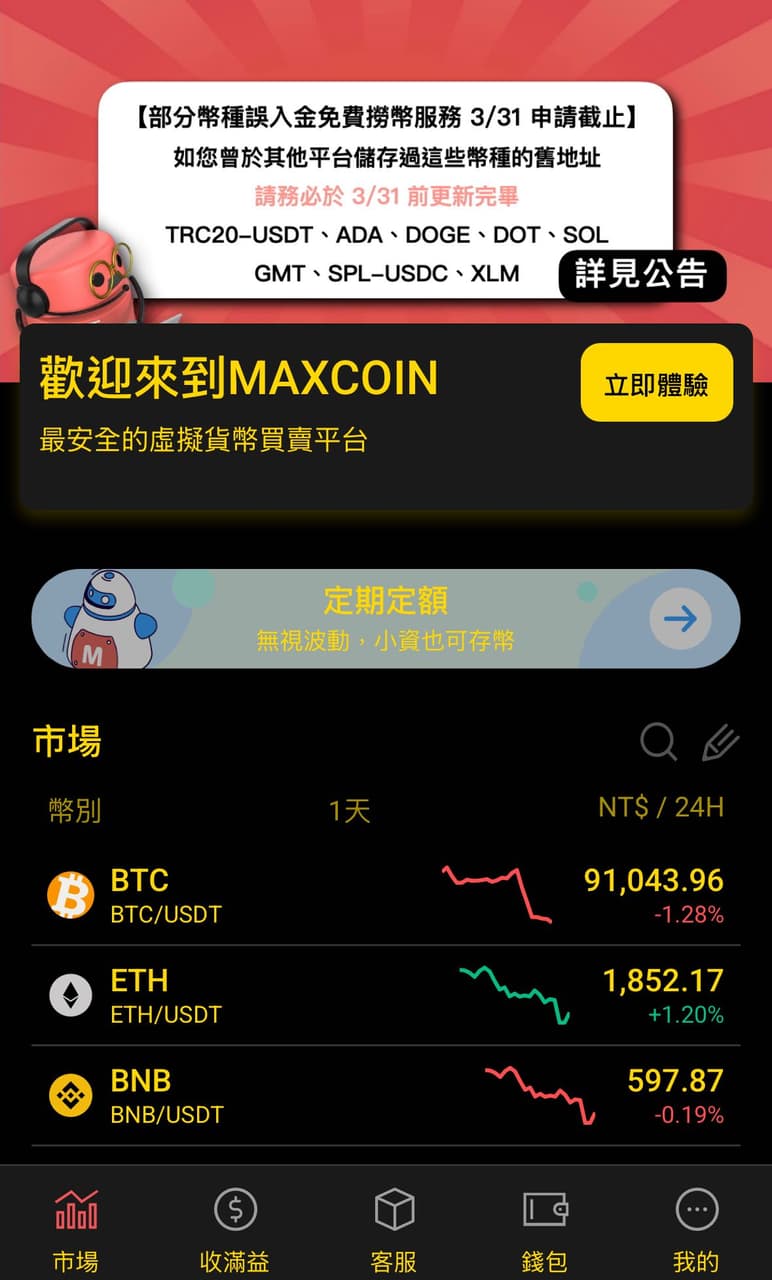Open the BNB/USDT market row
Image resolution: width=772 pixels, height=1280 pixels.
point(386,1095)
